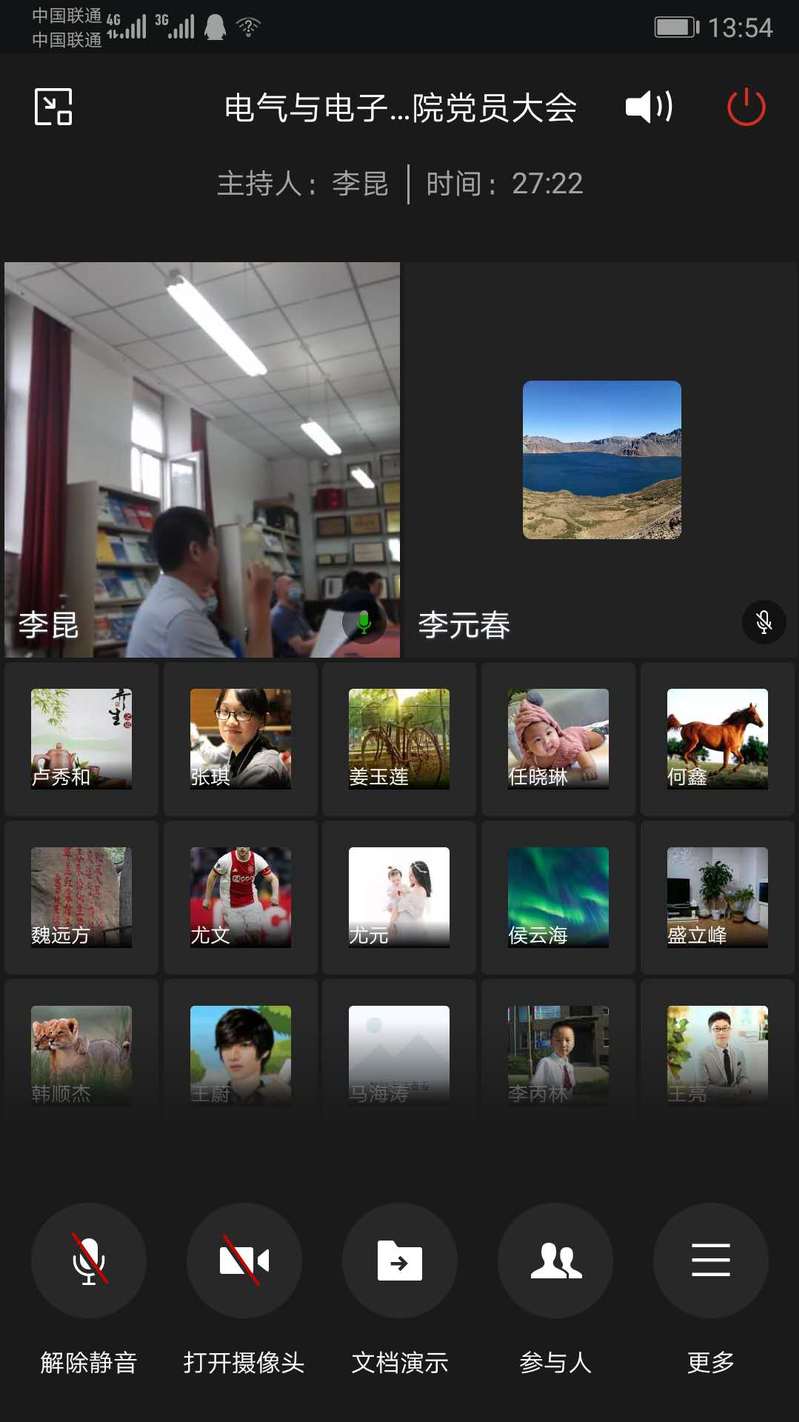Tap the tile for 何鑫

(717, 739)
